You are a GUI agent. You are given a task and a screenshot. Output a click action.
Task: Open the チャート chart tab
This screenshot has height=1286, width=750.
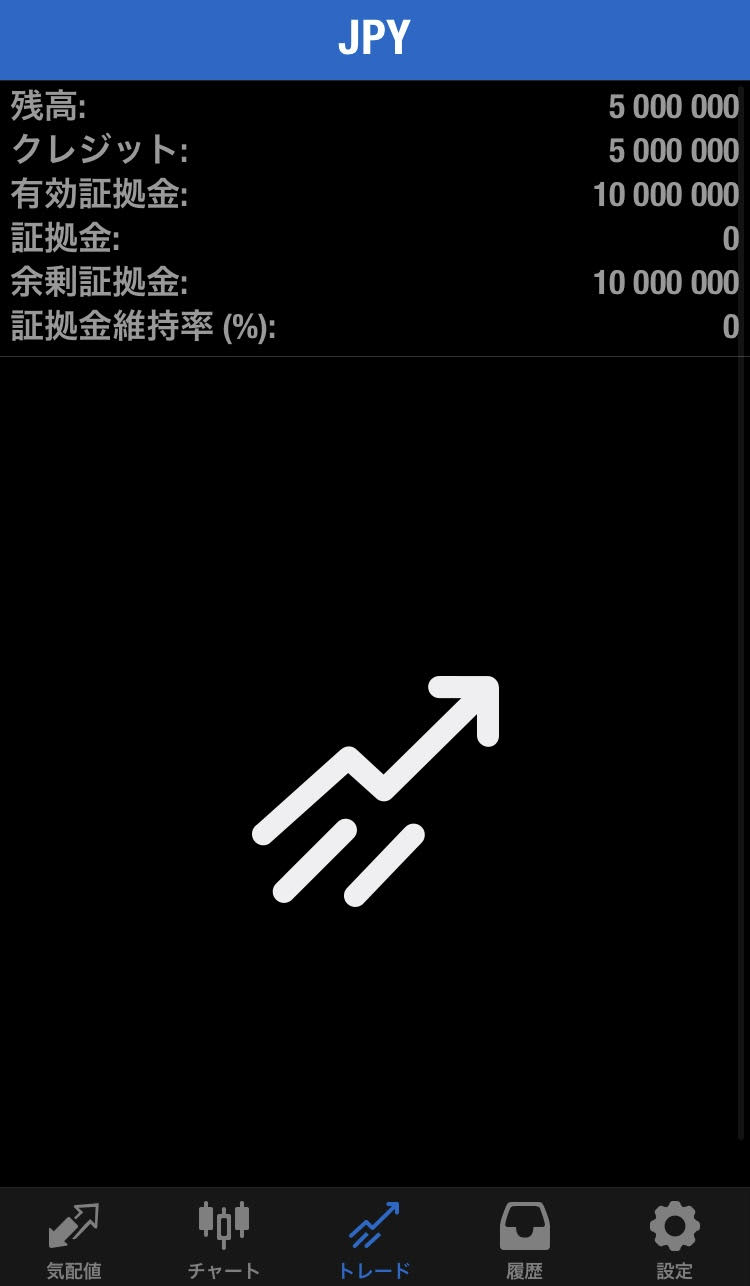coord(224,1238)
